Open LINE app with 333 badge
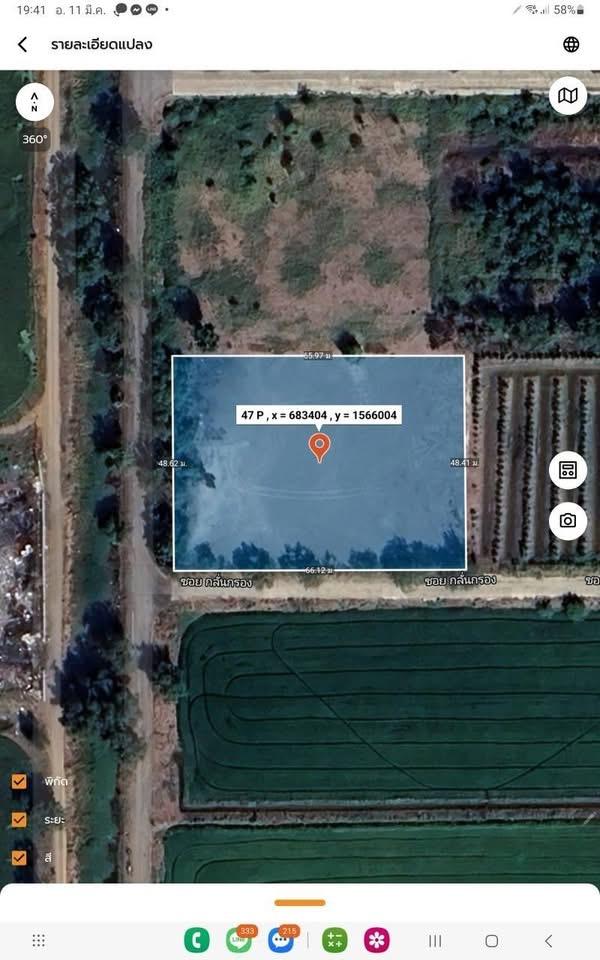Screen dimensions: 600x960 point(239,940)
